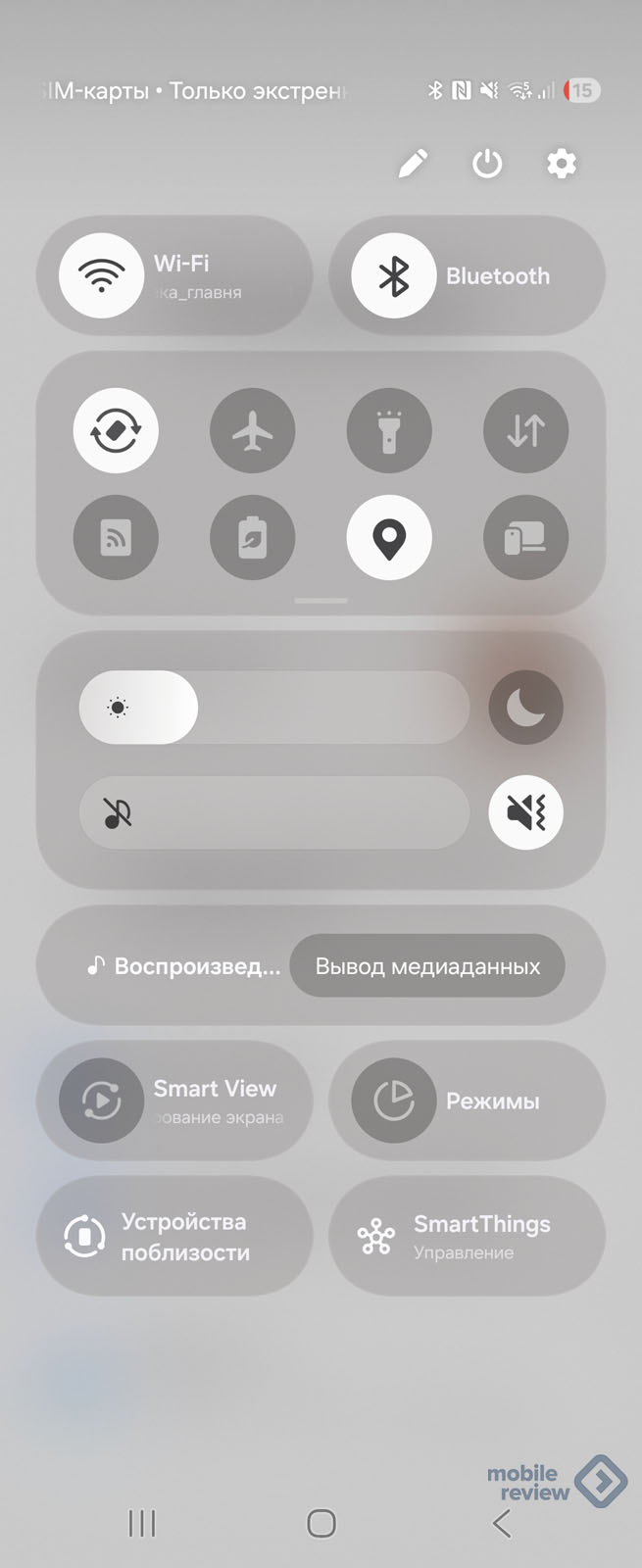The height and width of the screenshot is (1568, 642).
Task: Open Устройства поблизости
Action: [174, 1237]
